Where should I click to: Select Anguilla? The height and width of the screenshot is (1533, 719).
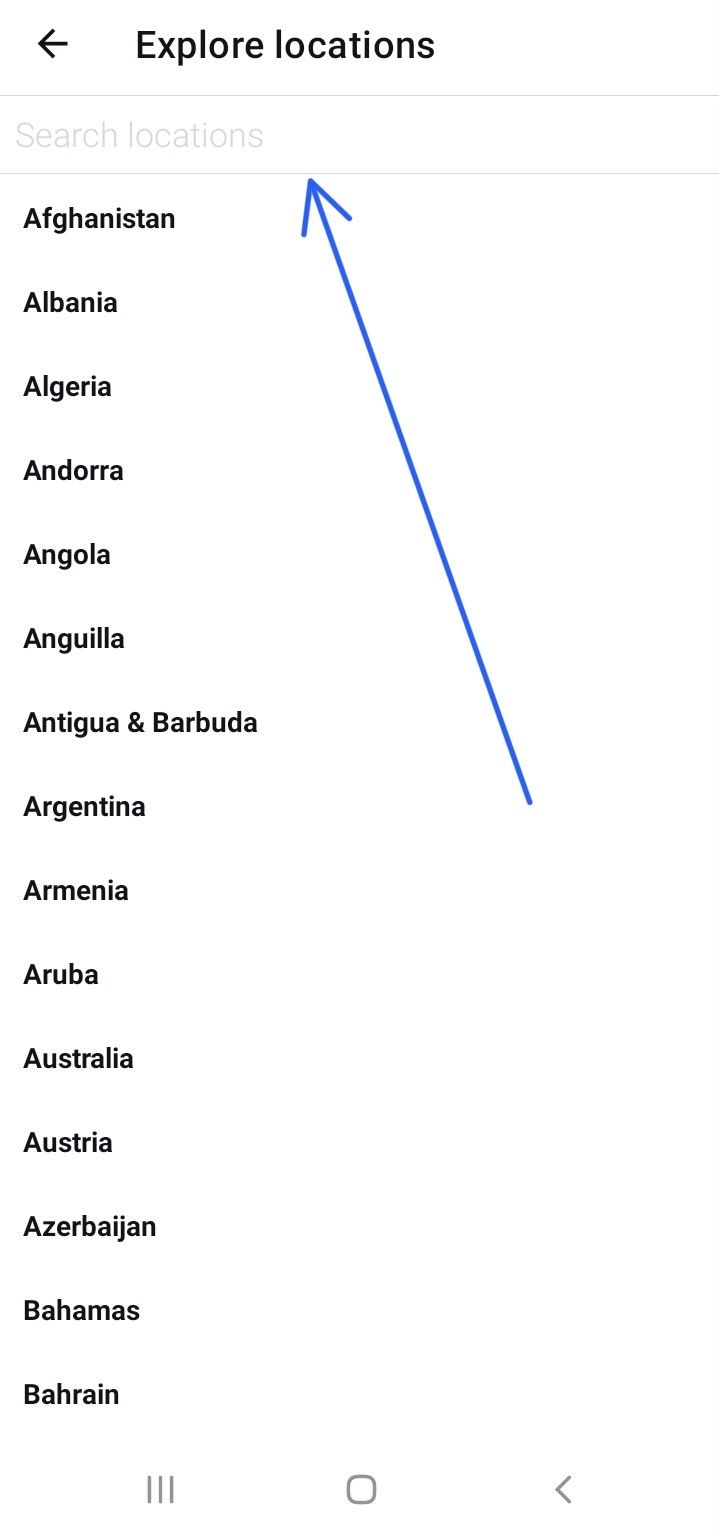[74, 639]
